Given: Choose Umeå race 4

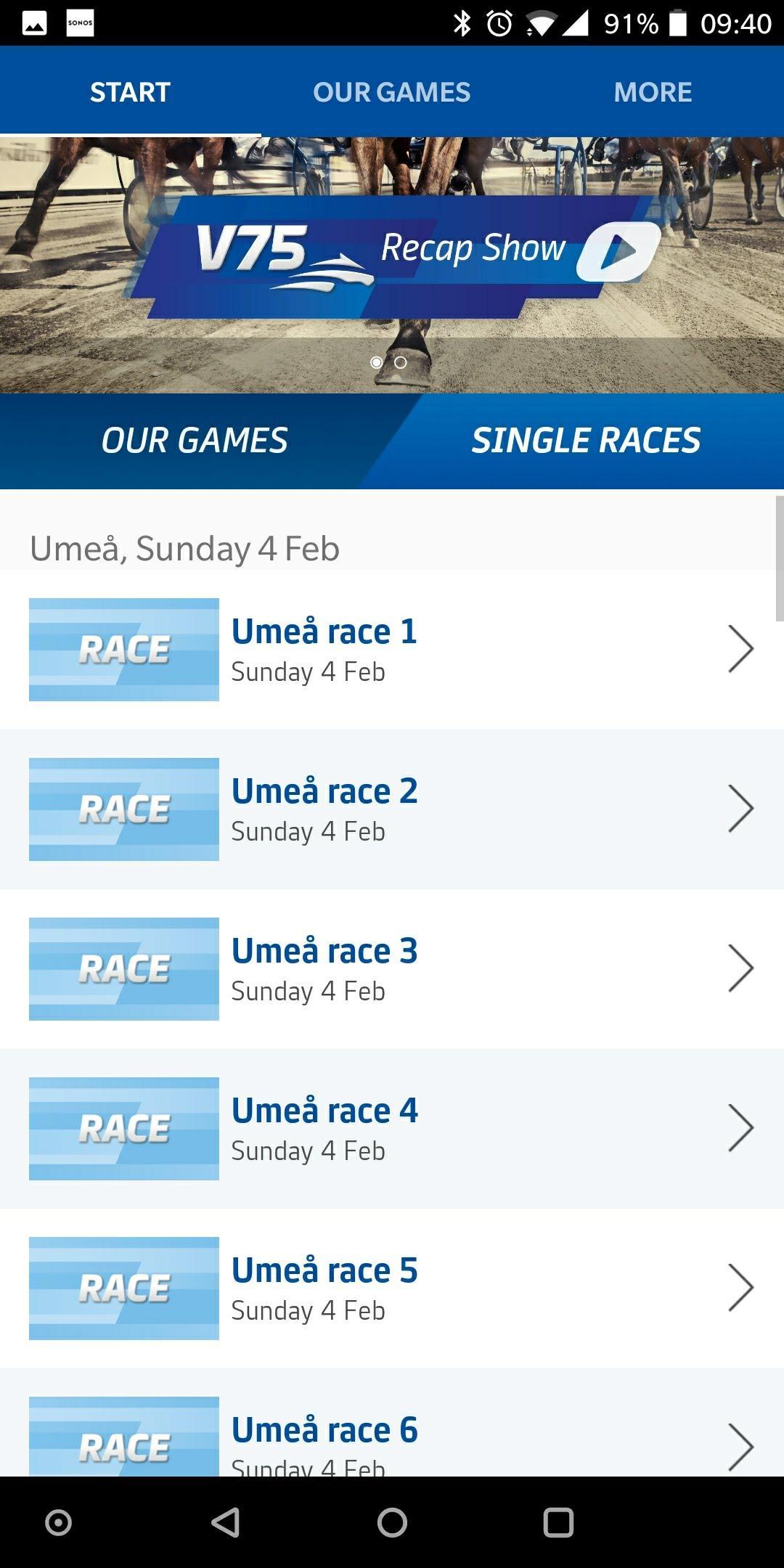Looking at the screenshot, I should pos(392,1129).
